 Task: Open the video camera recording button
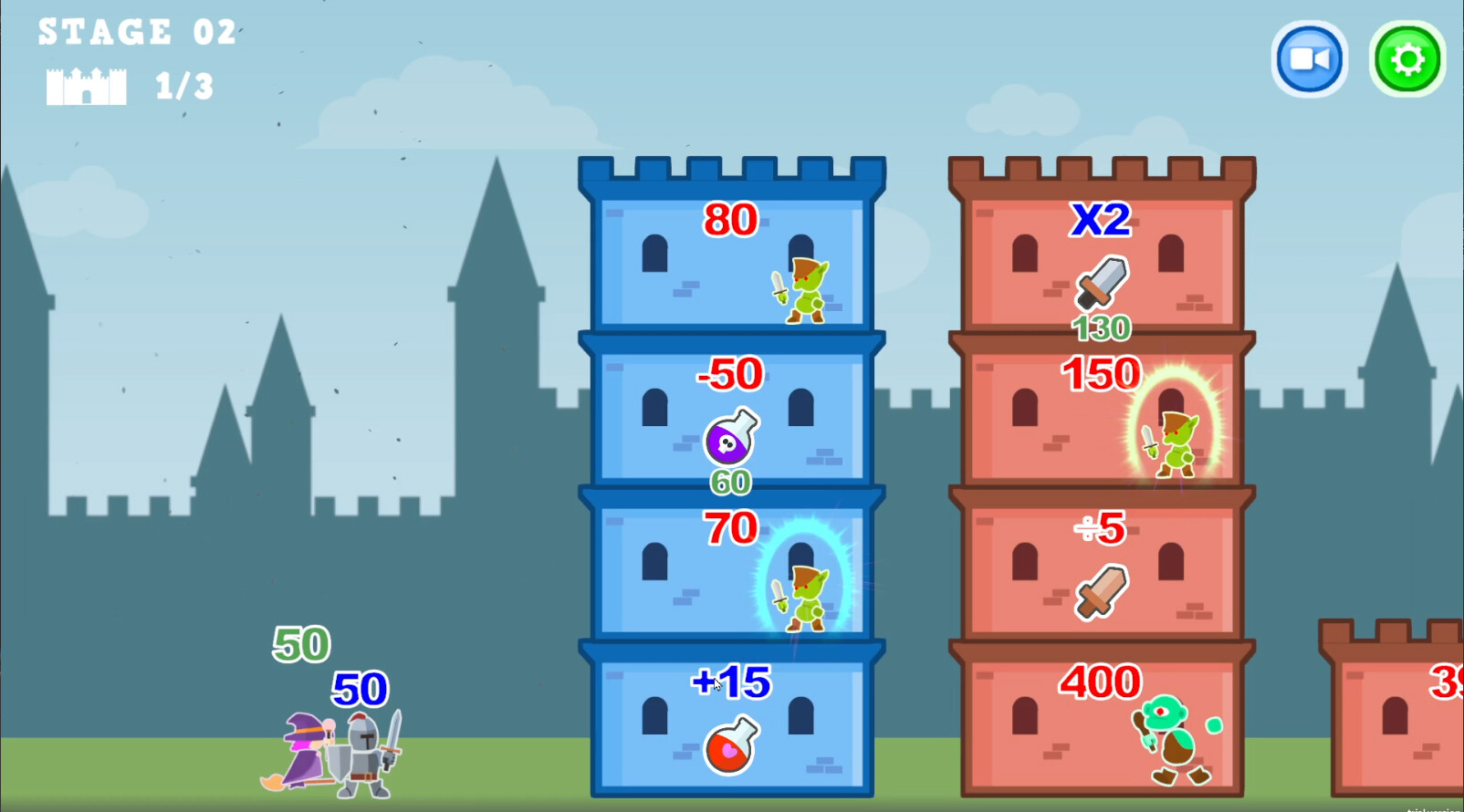tap(1309, 60)
